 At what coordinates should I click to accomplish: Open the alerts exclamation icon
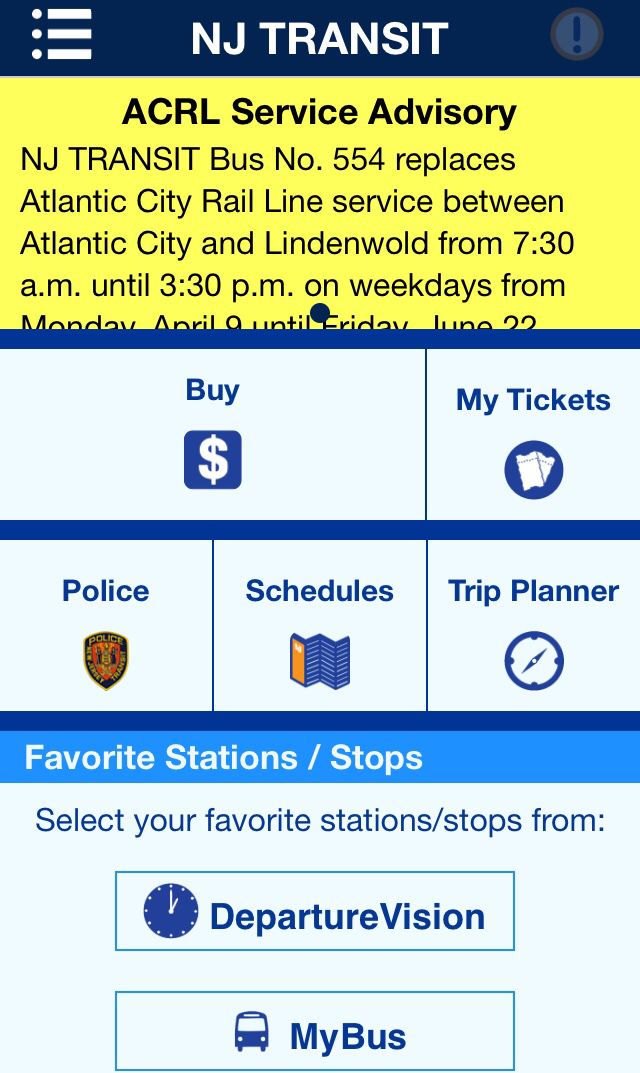(x=577, y=35)
